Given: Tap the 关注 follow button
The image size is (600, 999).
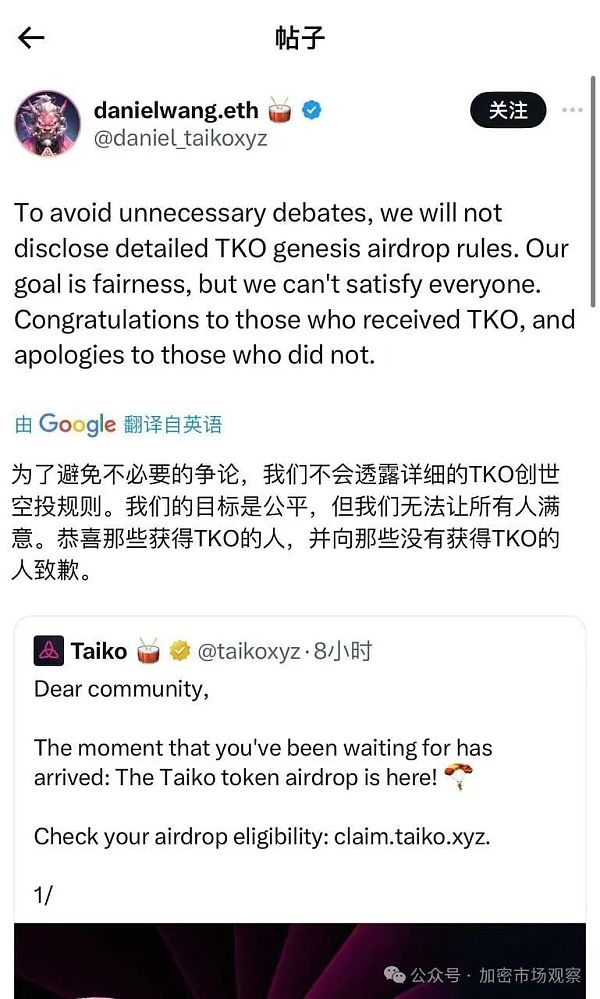Looking at the screenshot, I should (508, 111).
